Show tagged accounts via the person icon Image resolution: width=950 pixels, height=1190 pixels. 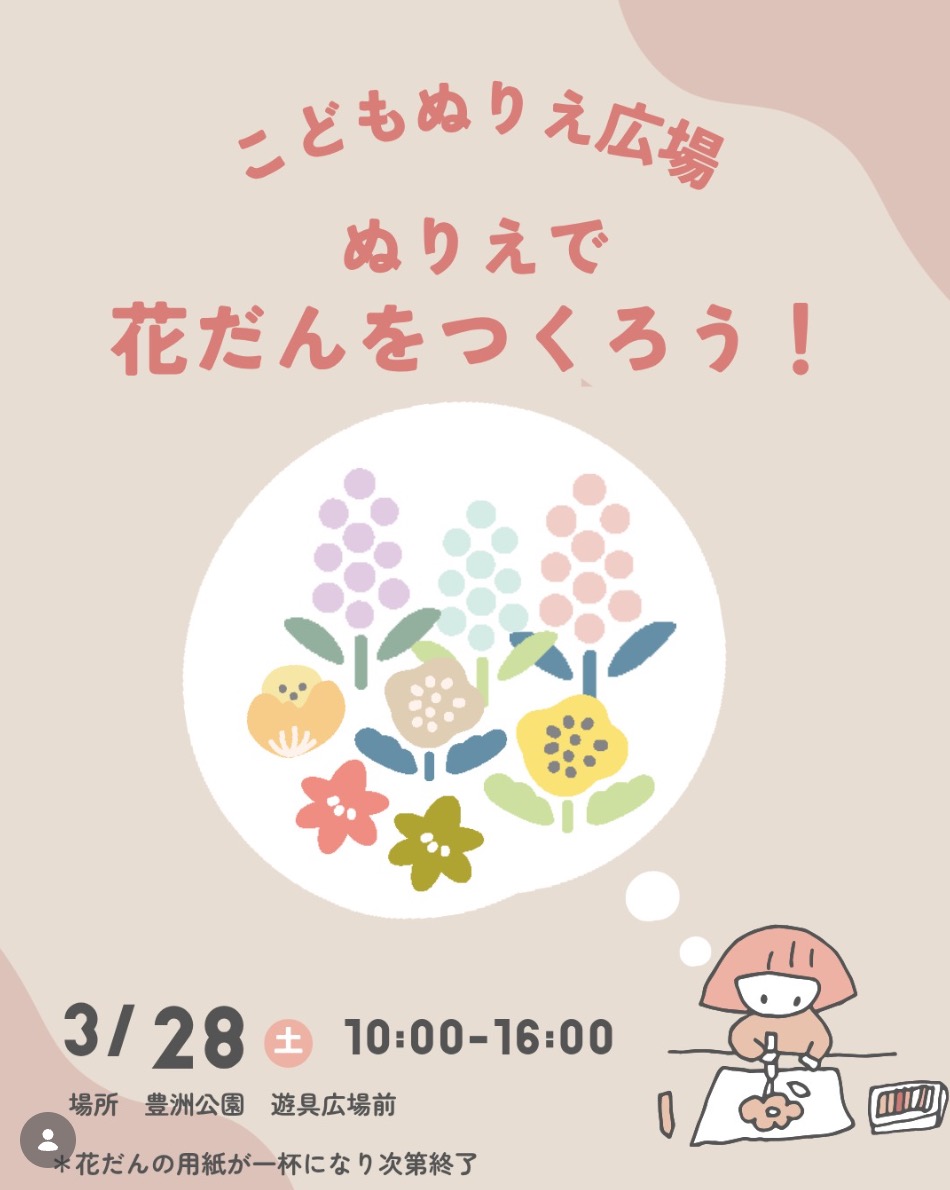click(x=47, y=1140)
